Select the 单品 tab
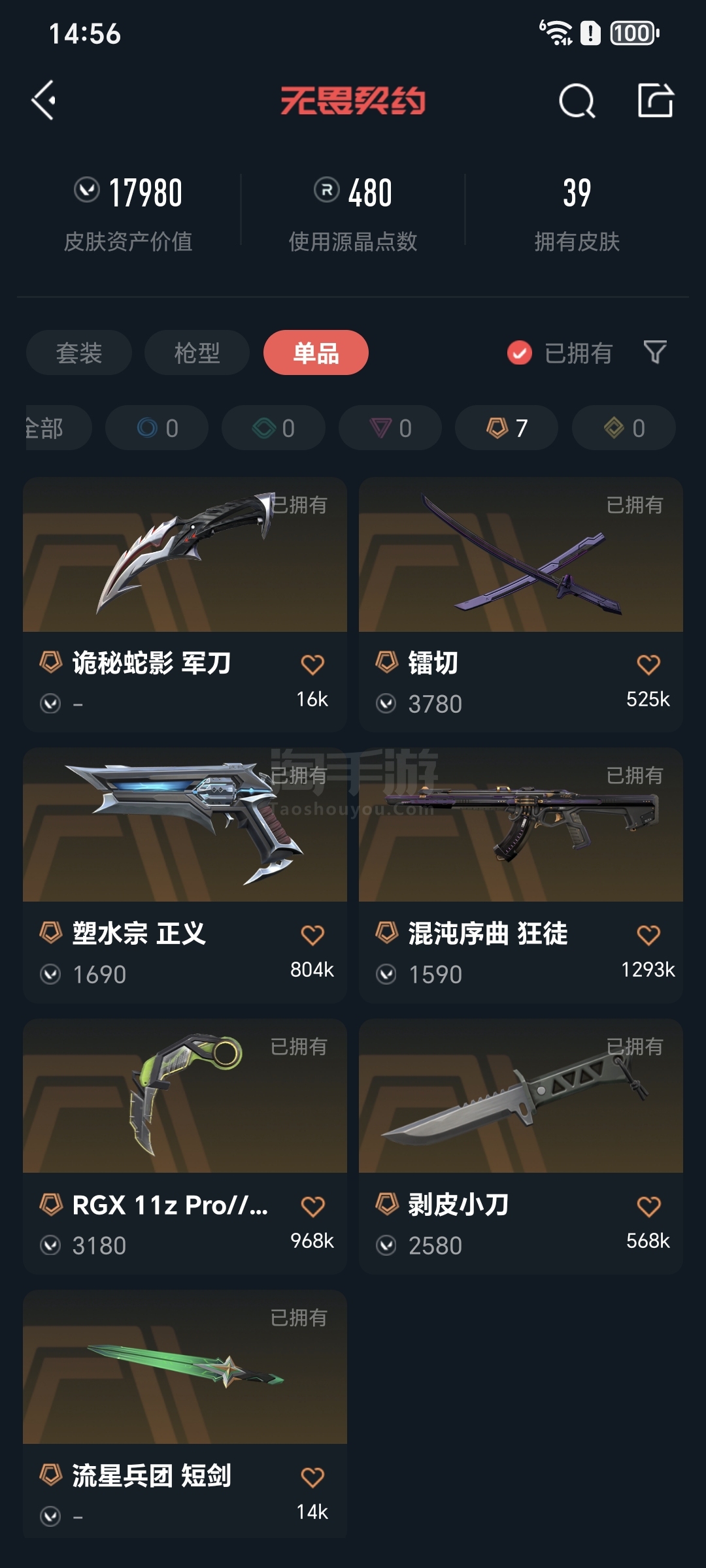 click(x=316, y=353)
